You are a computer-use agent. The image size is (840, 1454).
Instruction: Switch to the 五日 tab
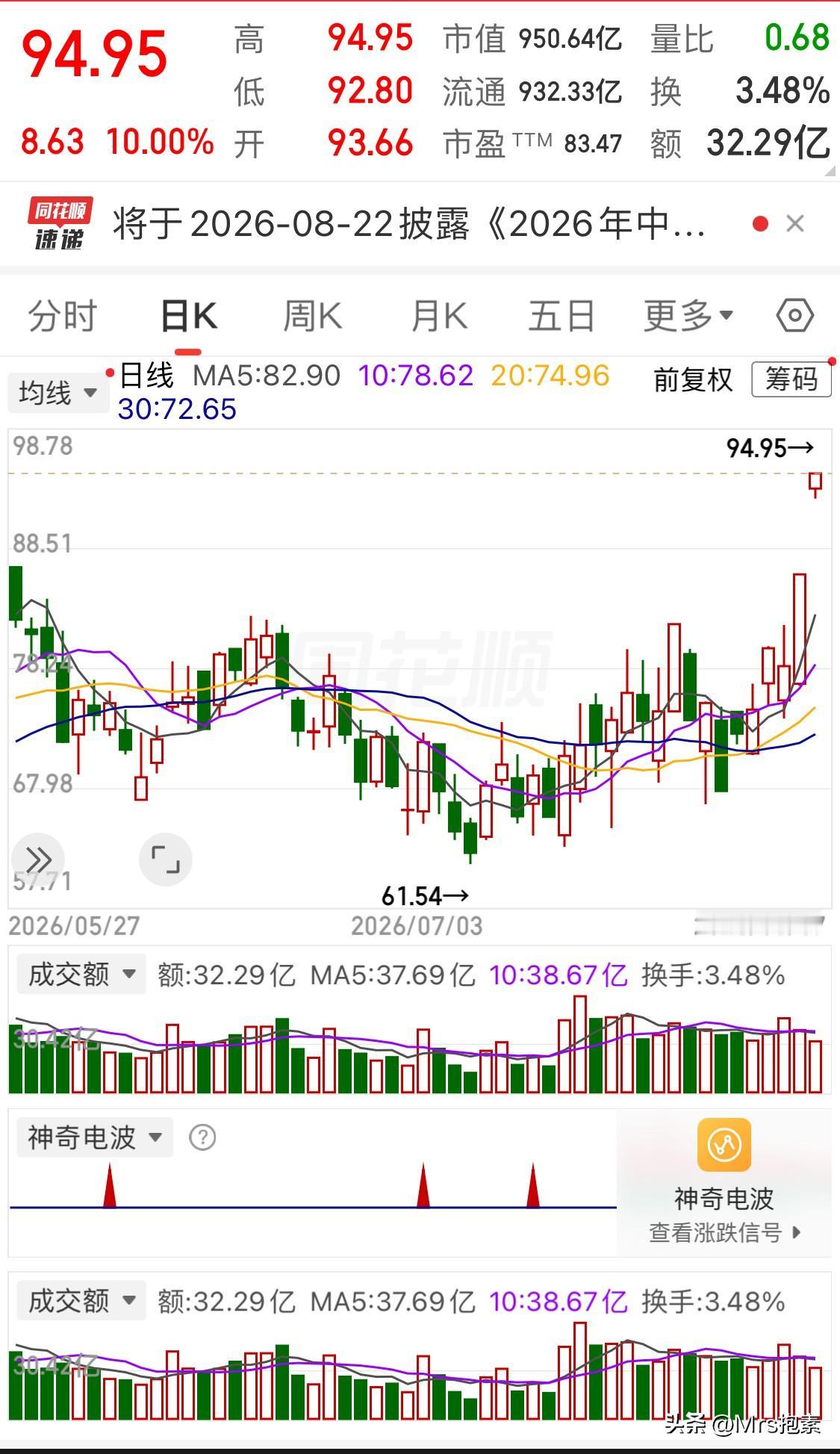[561, 316]
